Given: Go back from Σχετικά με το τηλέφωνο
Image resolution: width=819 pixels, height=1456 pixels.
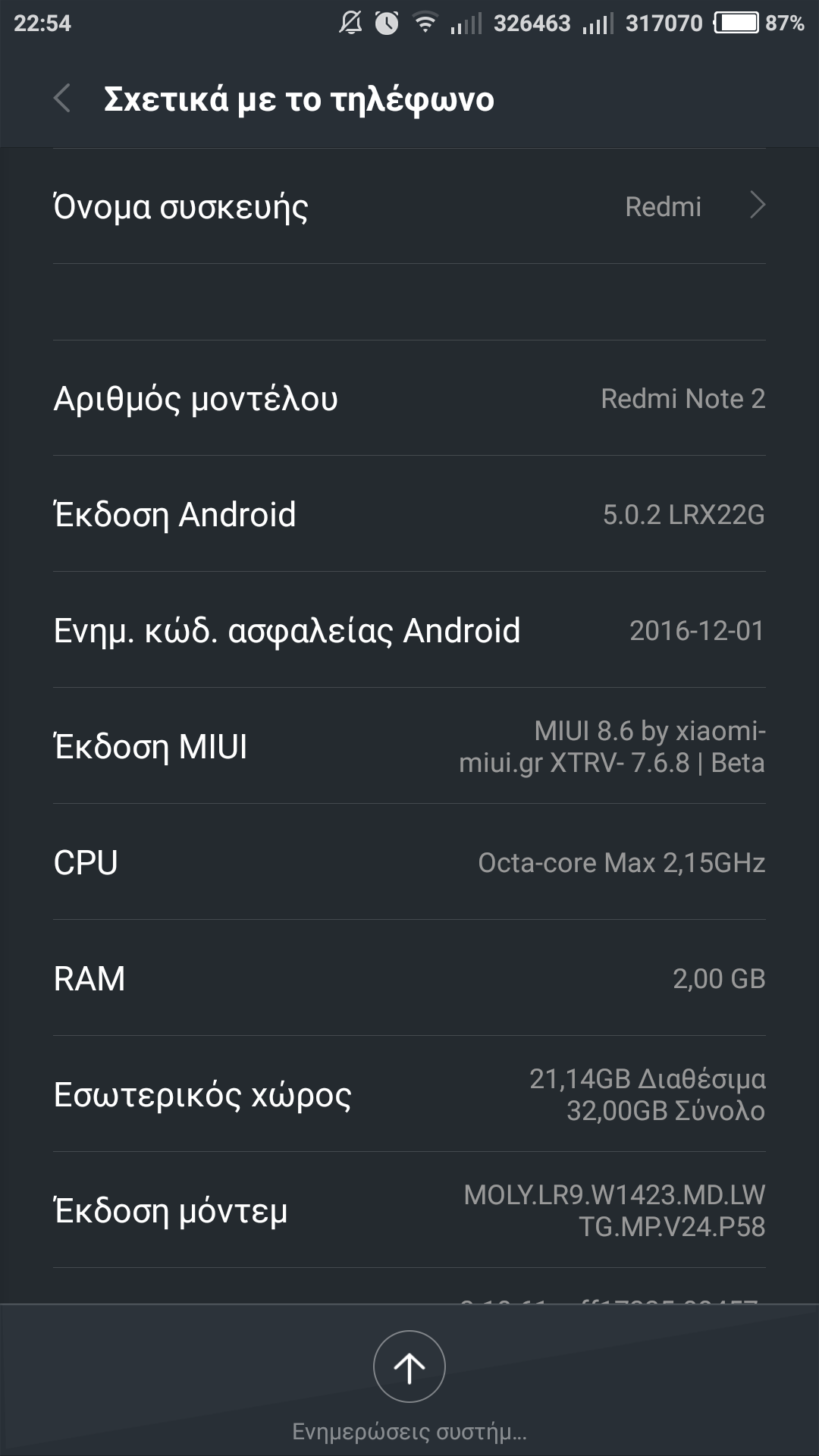Looking at the screenshot, I should tap(62, 99).
